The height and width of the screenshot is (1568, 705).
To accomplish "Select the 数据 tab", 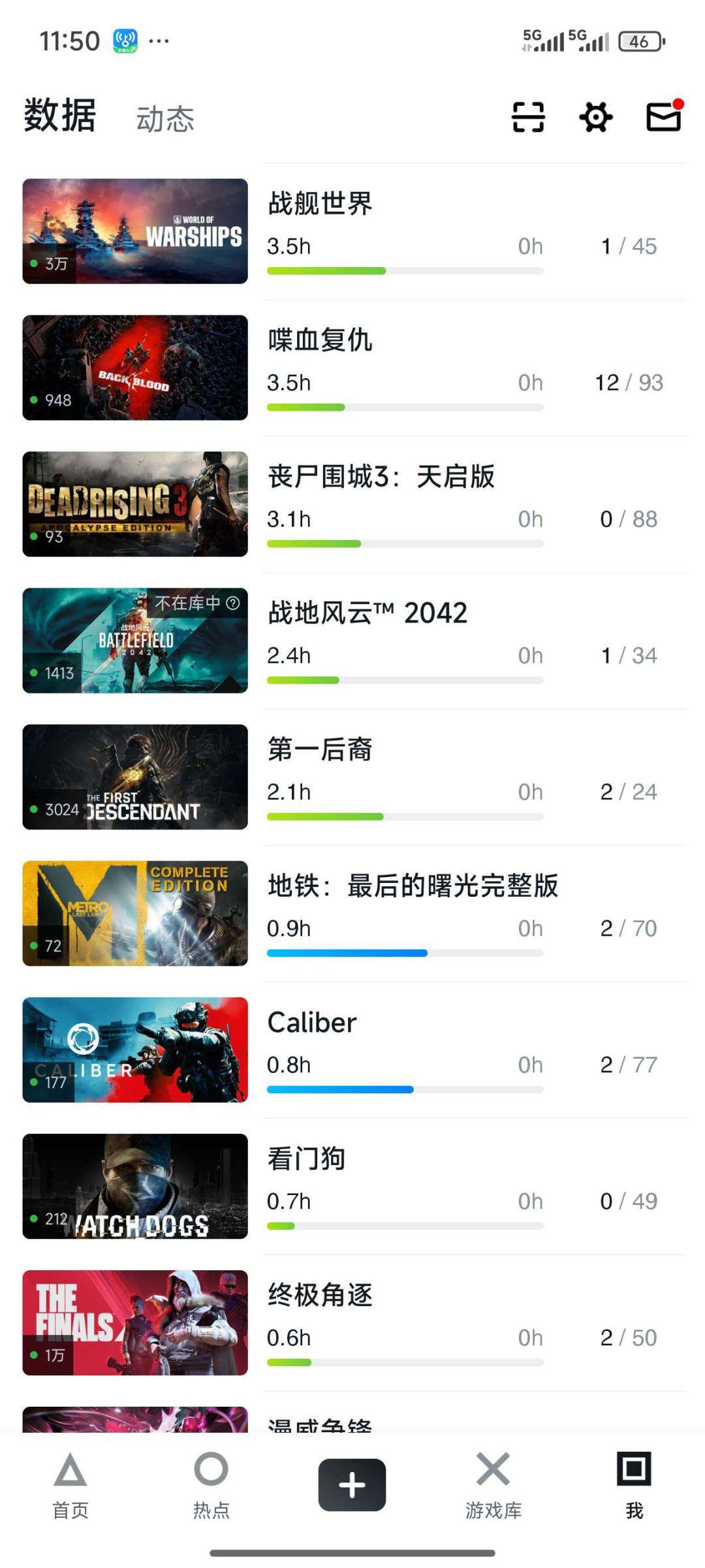I will 60,116.
